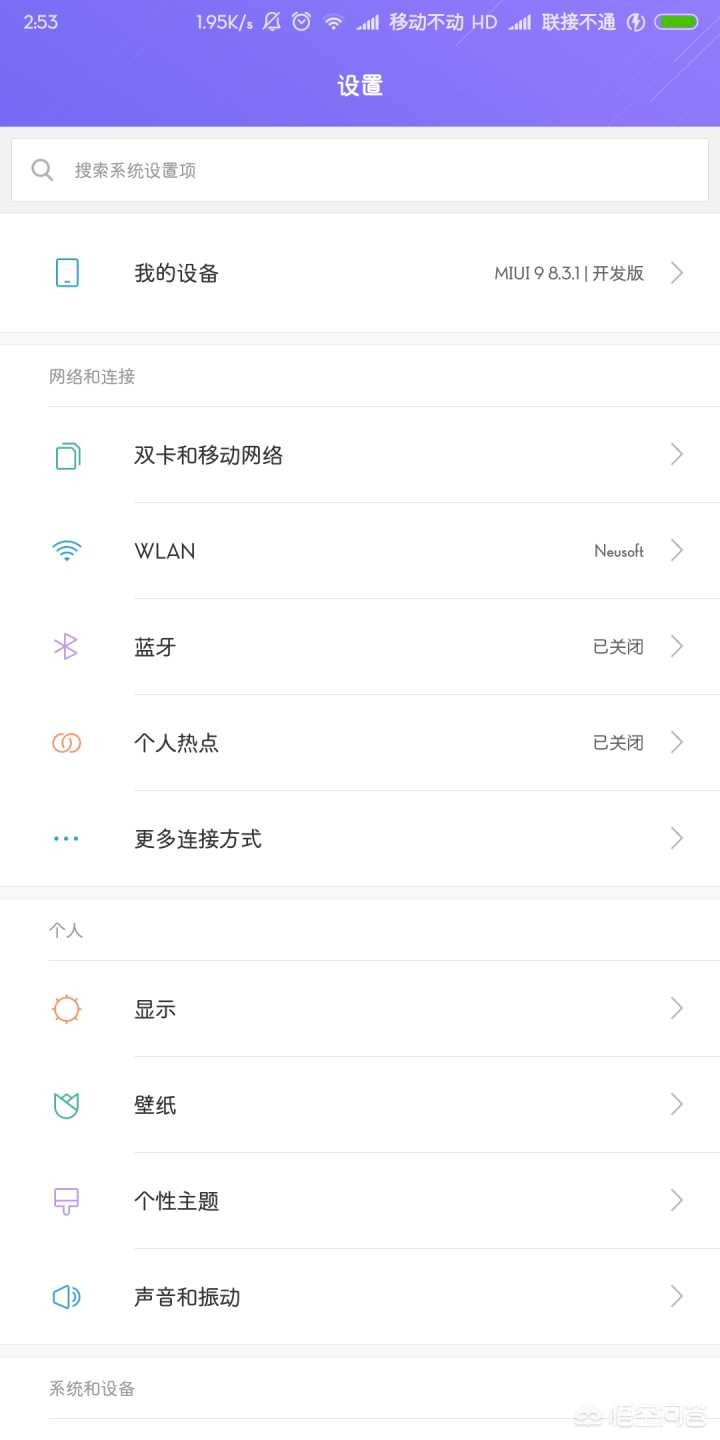Open 壁纸 wallpaper settings

click(x=360, y=1105)
